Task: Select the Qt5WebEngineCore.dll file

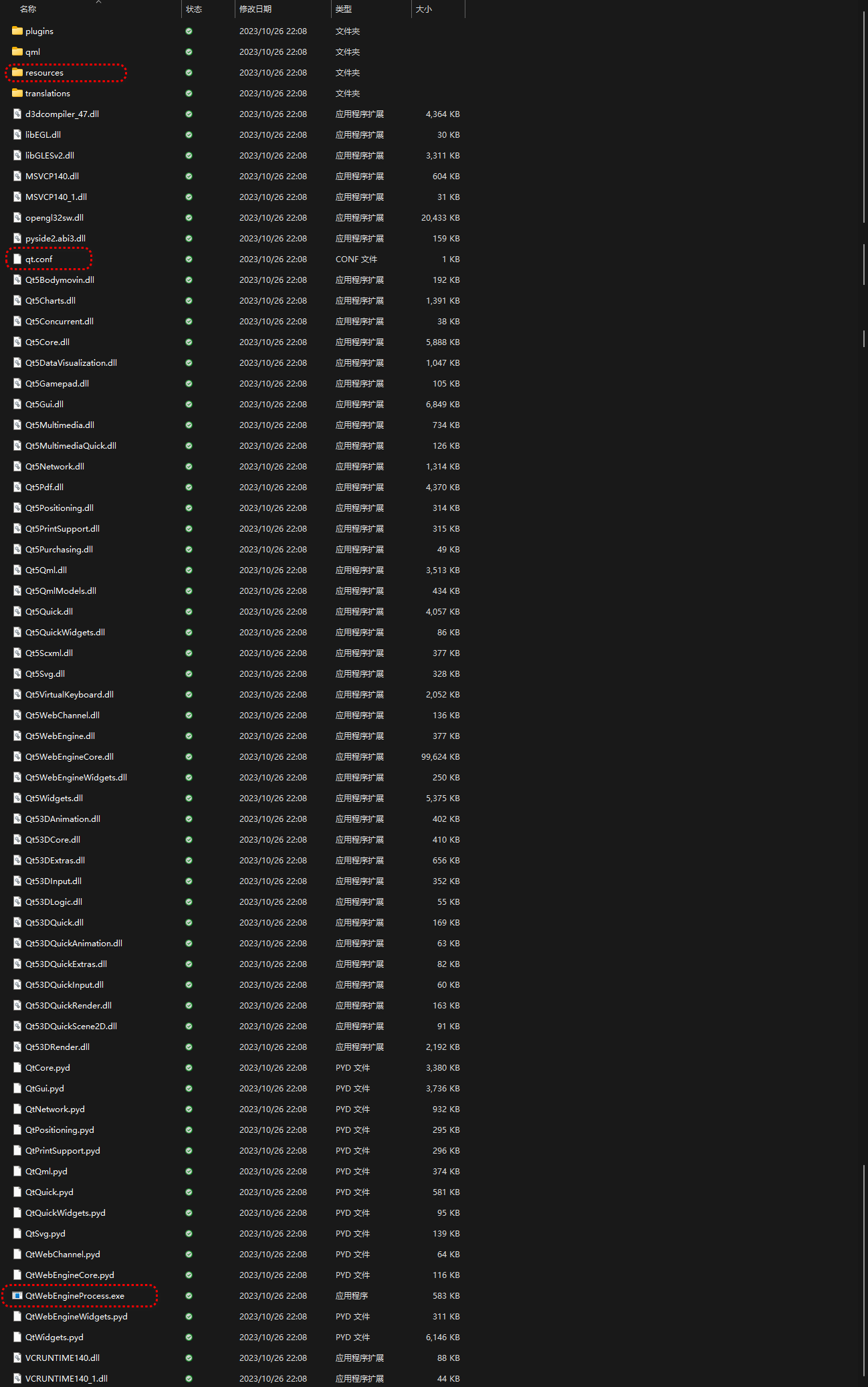Action: tap(69, 757)
